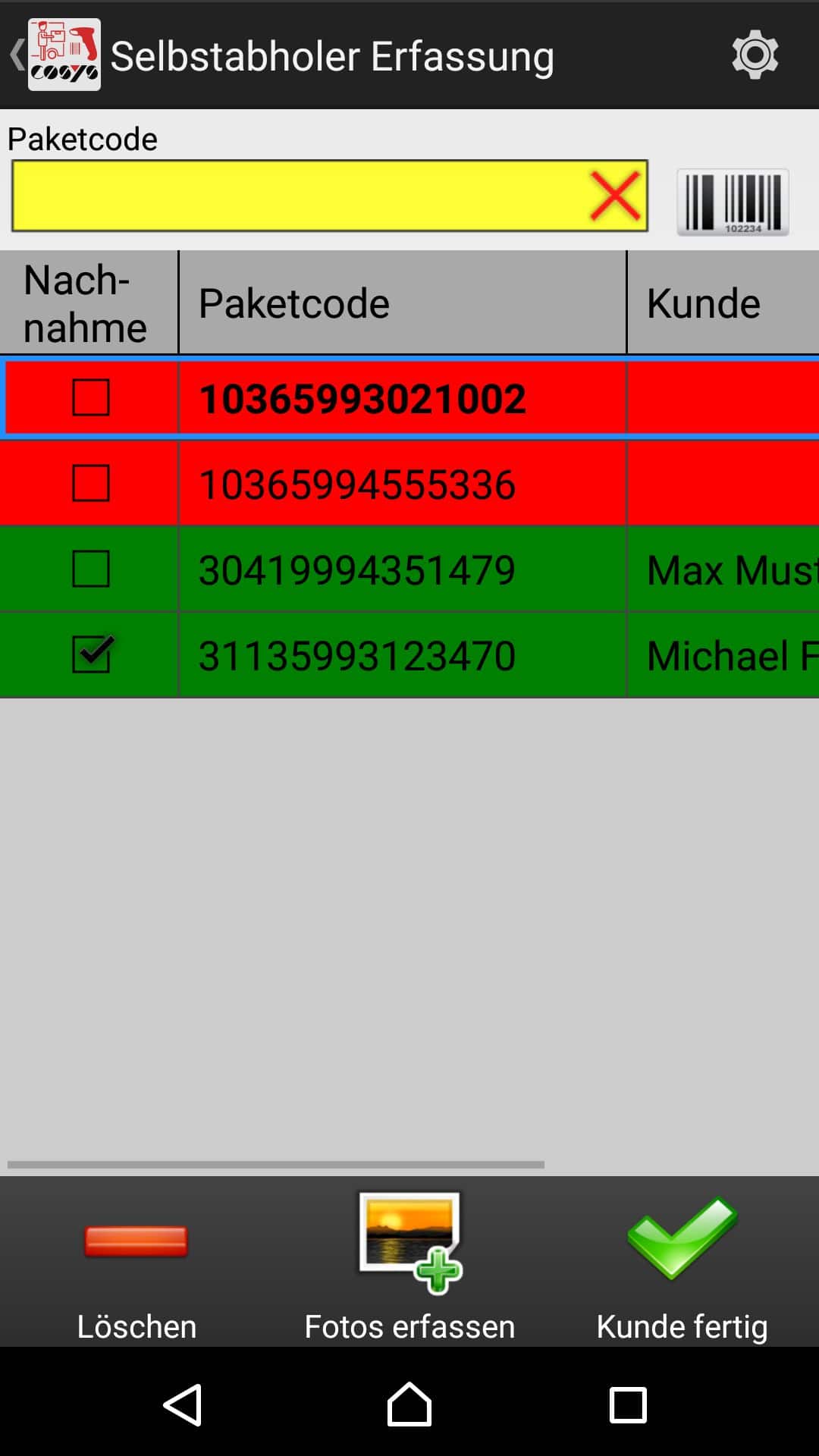Tap Löschen to delete selected entry
Screen dimensions: 819x1456
(x=136, y=1263)
